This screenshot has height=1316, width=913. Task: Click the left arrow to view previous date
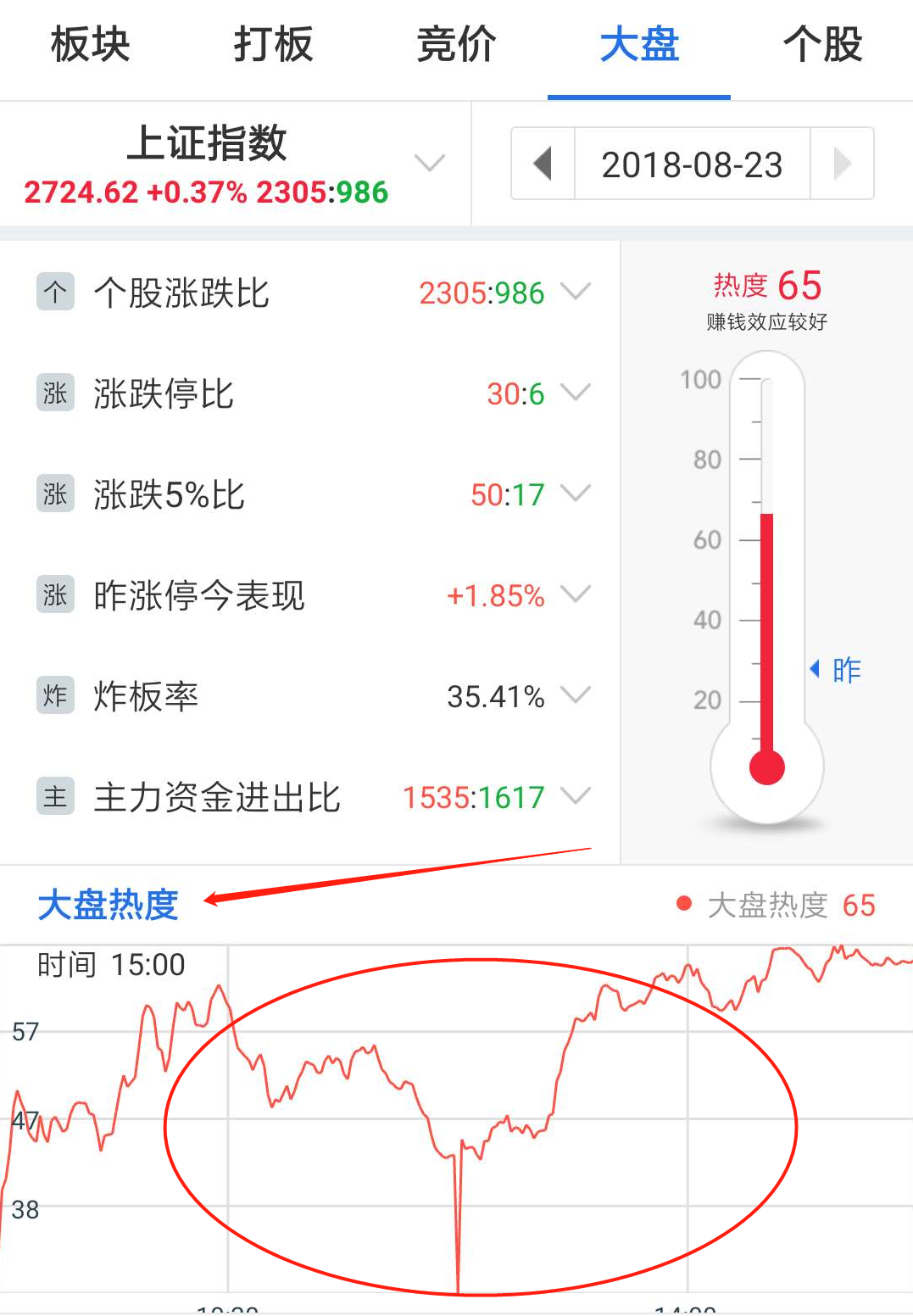[543, 164]
